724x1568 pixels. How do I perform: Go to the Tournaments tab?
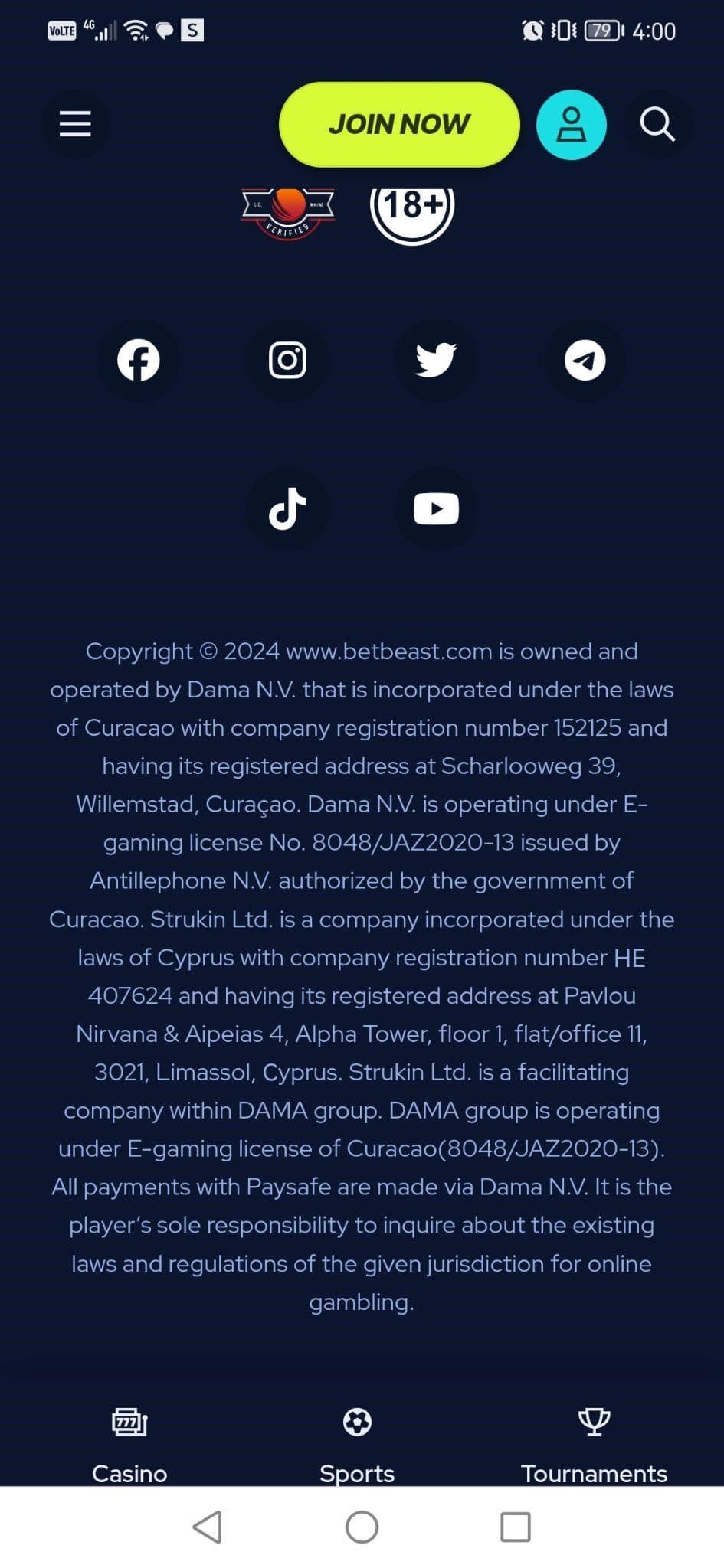[594, 1445]
